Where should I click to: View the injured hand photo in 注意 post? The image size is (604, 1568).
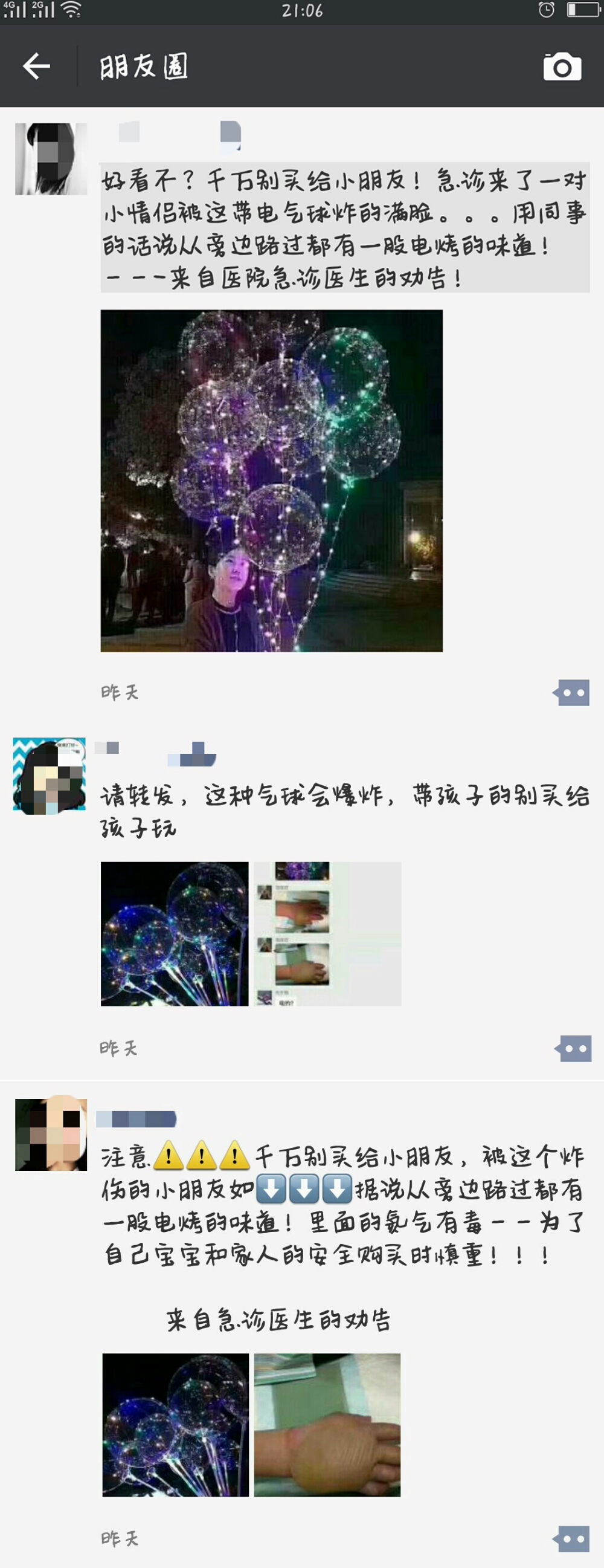click(327, 1424)
